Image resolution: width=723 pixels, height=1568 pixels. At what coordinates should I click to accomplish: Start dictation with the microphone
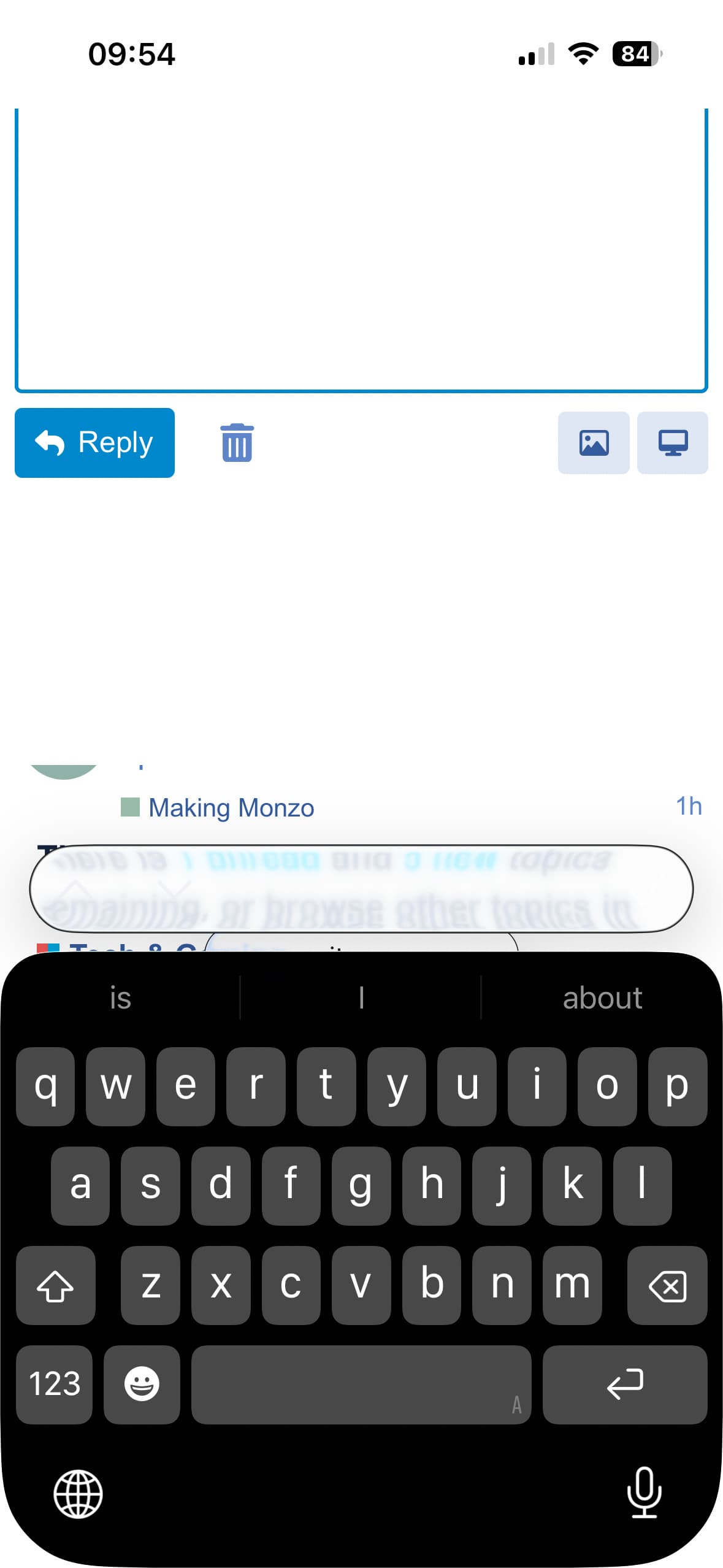(644, 1492)
